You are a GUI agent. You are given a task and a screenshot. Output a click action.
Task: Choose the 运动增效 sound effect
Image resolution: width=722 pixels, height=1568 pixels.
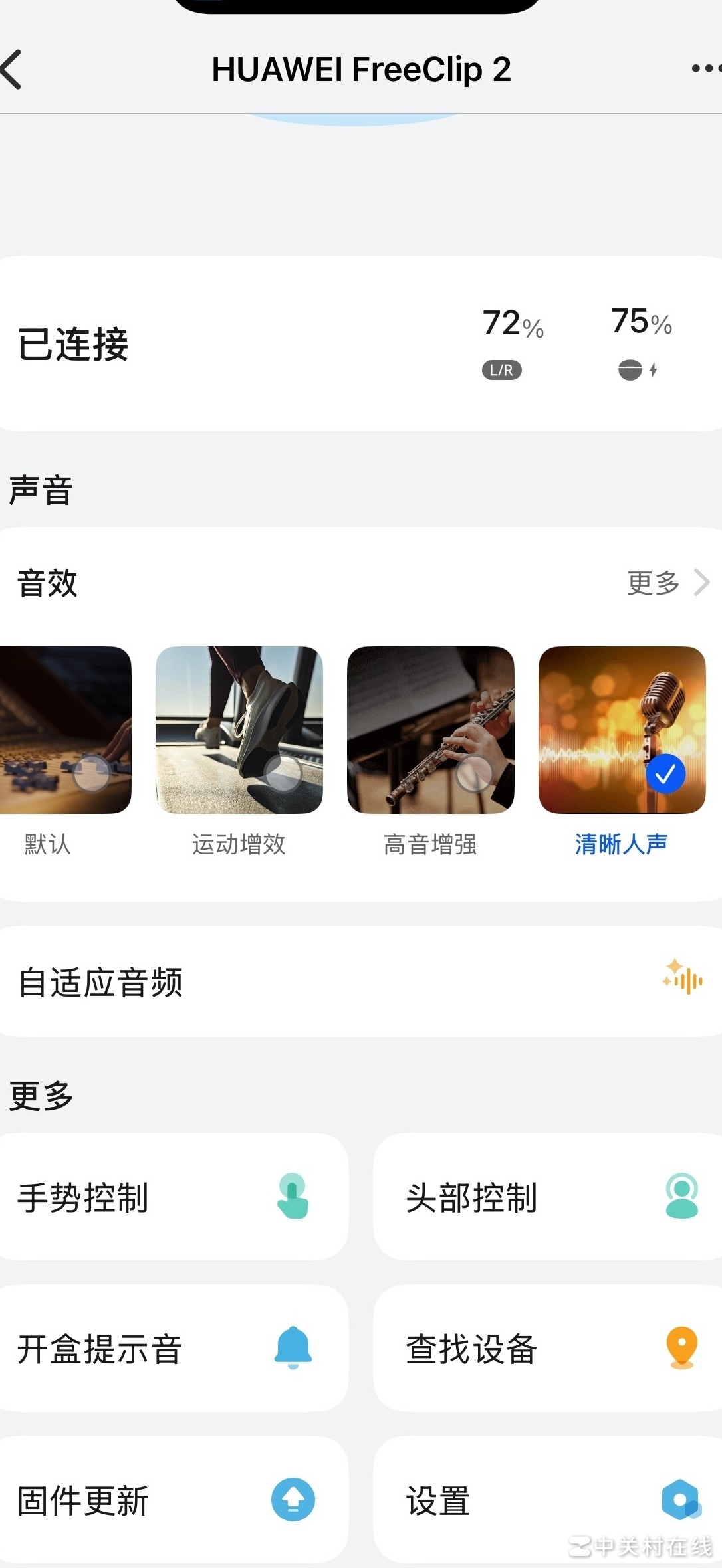pos(239,730)
